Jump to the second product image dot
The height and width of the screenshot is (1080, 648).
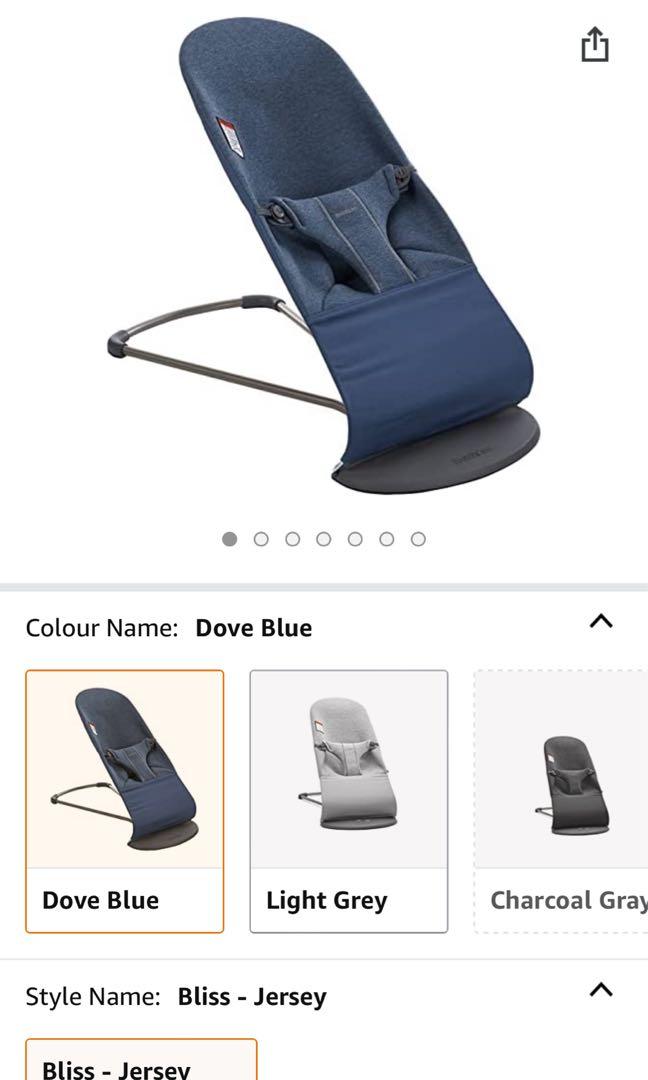point(261,539)
